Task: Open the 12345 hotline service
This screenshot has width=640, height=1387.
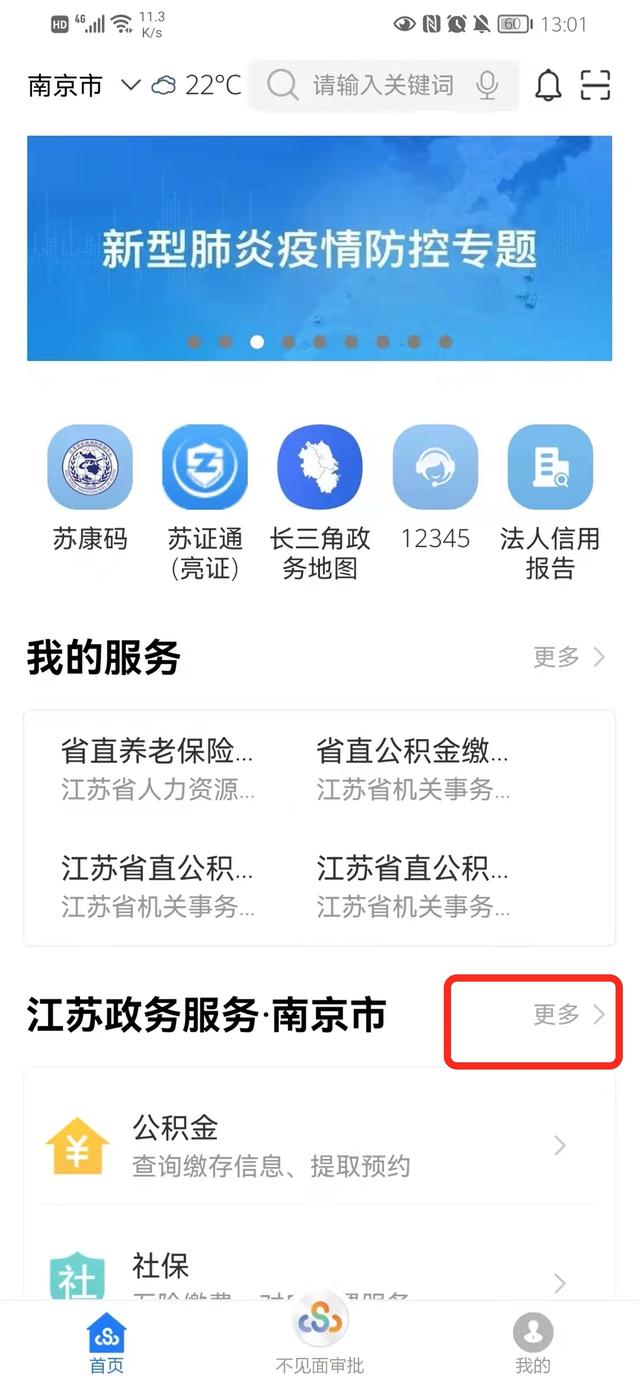Action: (435, 490)
